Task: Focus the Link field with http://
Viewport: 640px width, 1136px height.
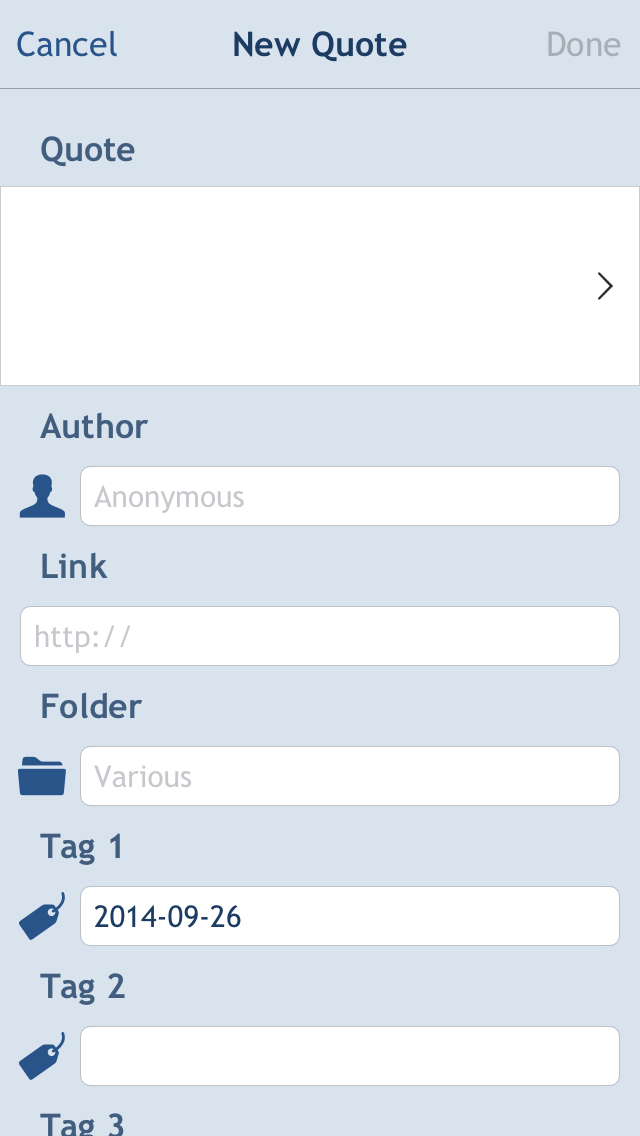Action: point(320,636)
